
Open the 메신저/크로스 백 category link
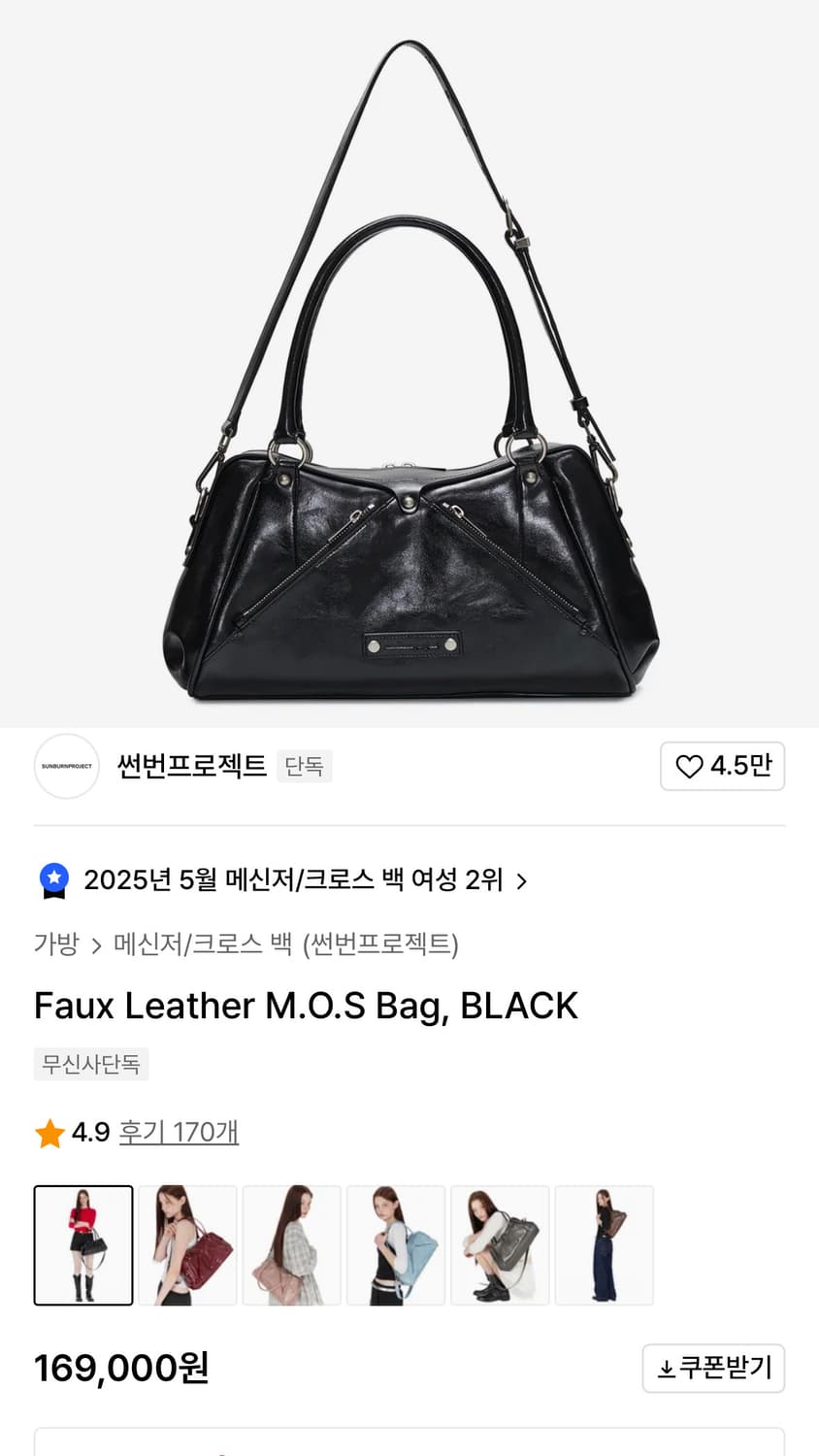196,944
